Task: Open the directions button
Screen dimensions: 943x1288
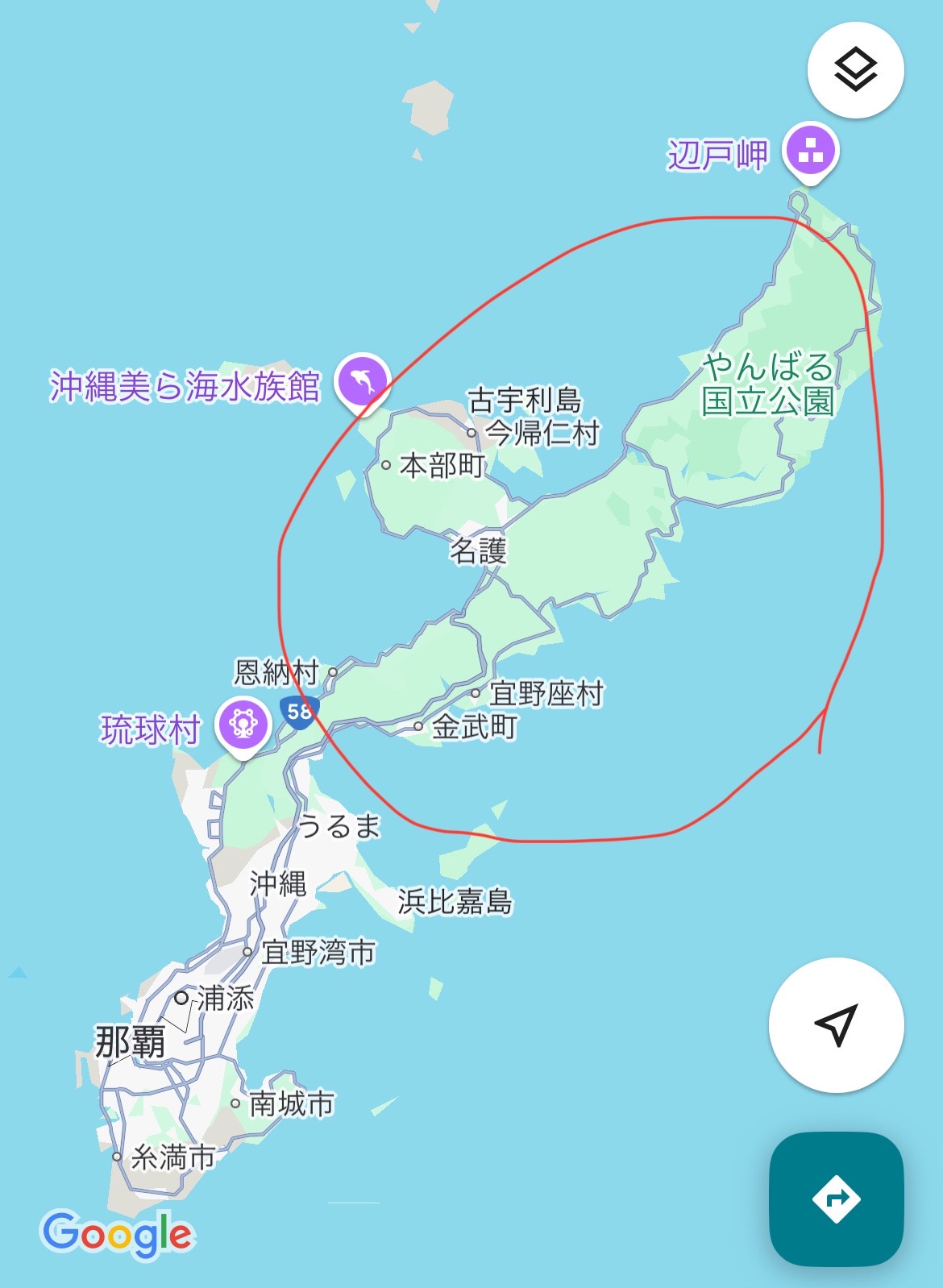Action: tap(836, 1199)
